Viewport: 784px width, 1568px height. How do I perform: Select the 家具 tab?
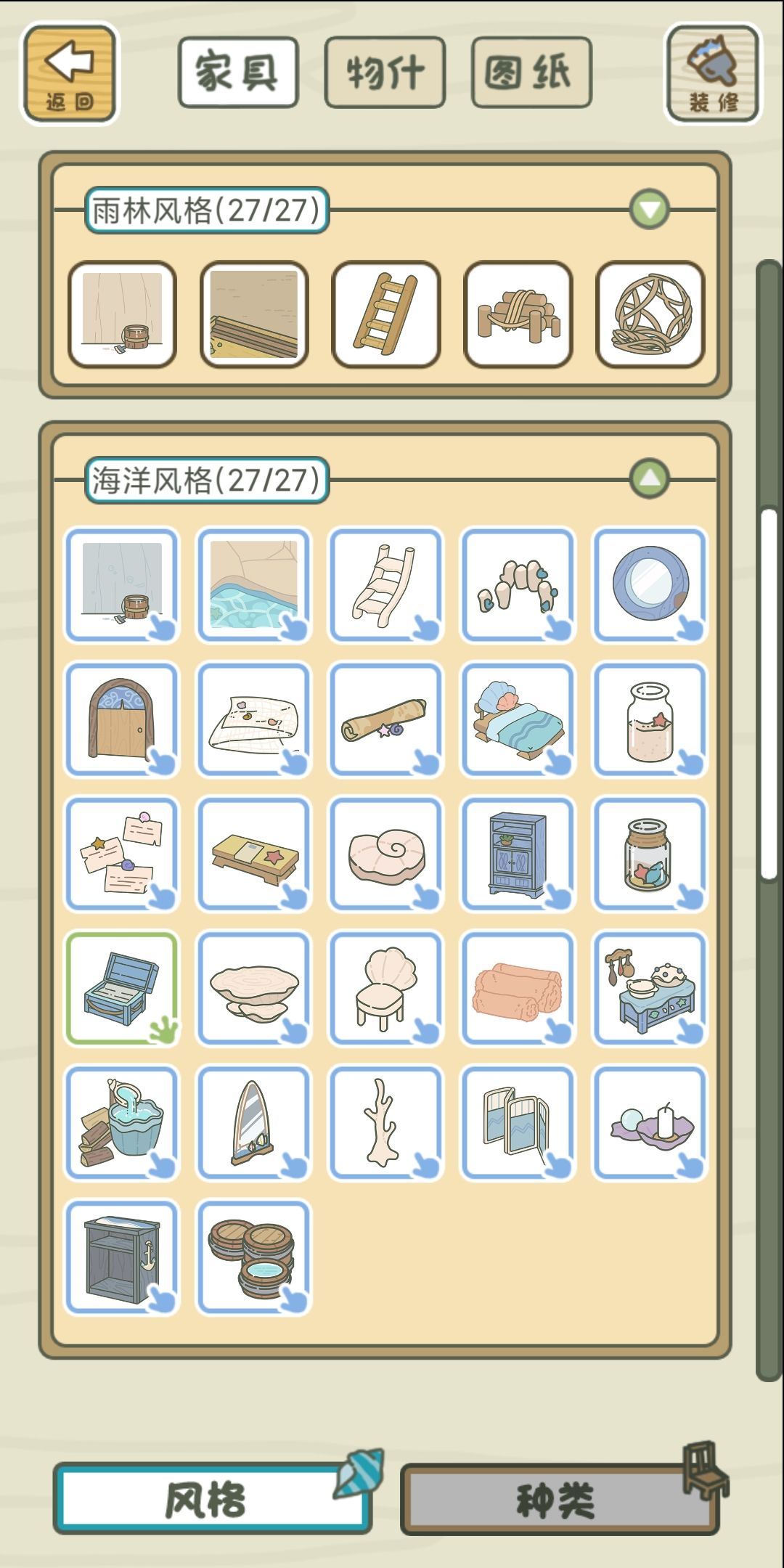click(x=238, y=73)
